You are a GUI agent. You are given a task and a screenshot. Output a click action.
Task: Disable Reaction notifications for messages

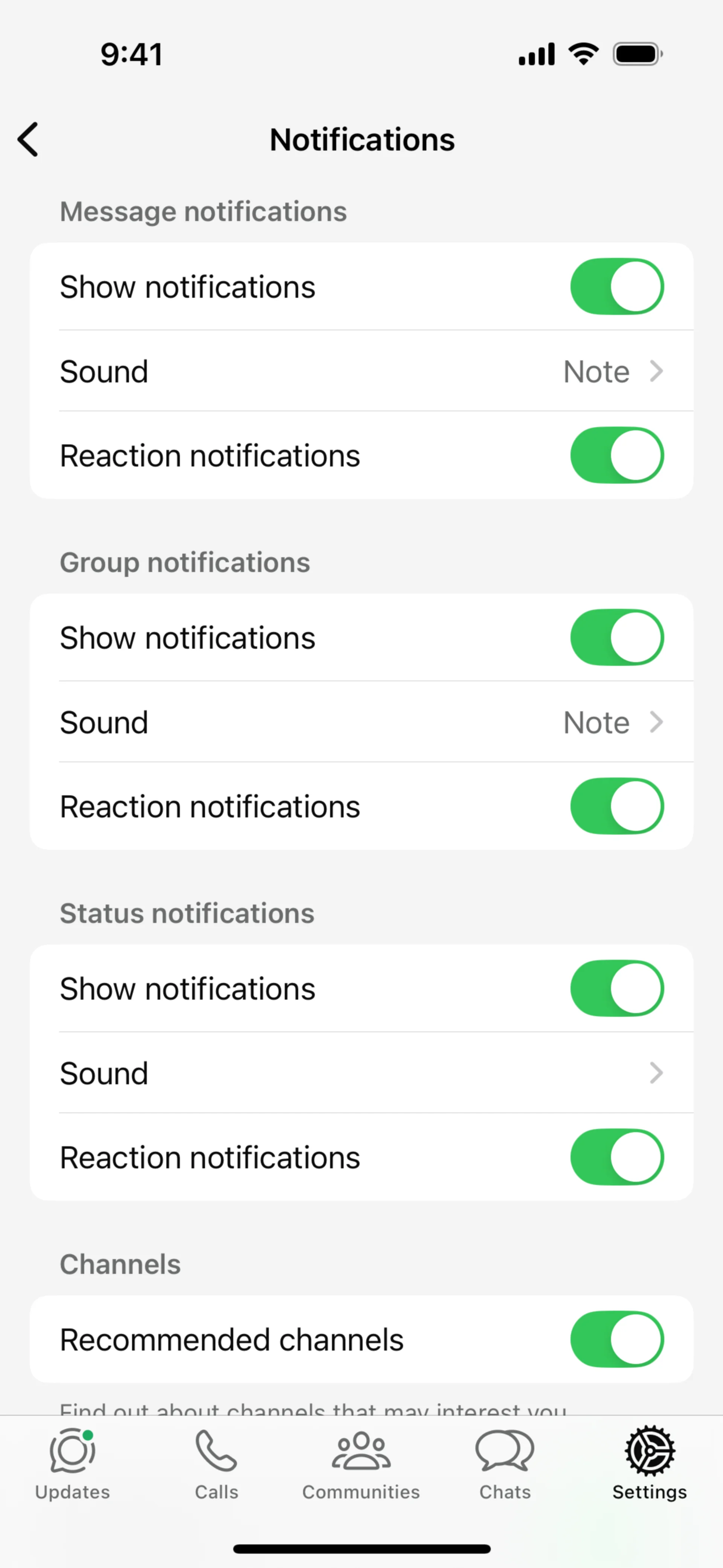[x=616, y=455]
